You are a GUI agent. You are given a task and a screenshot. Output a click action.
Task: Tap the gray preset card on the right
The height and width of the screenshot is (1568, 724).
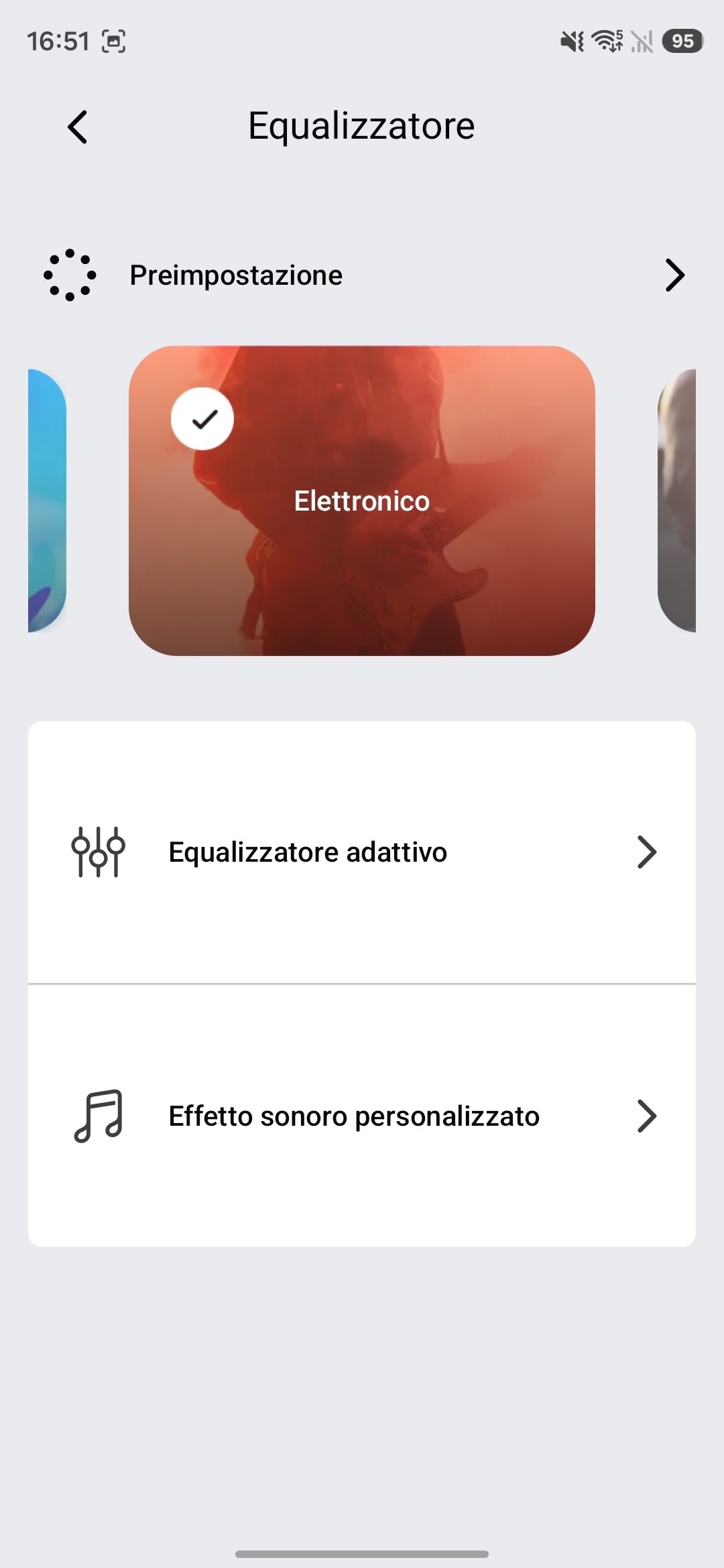click(677, 501)
